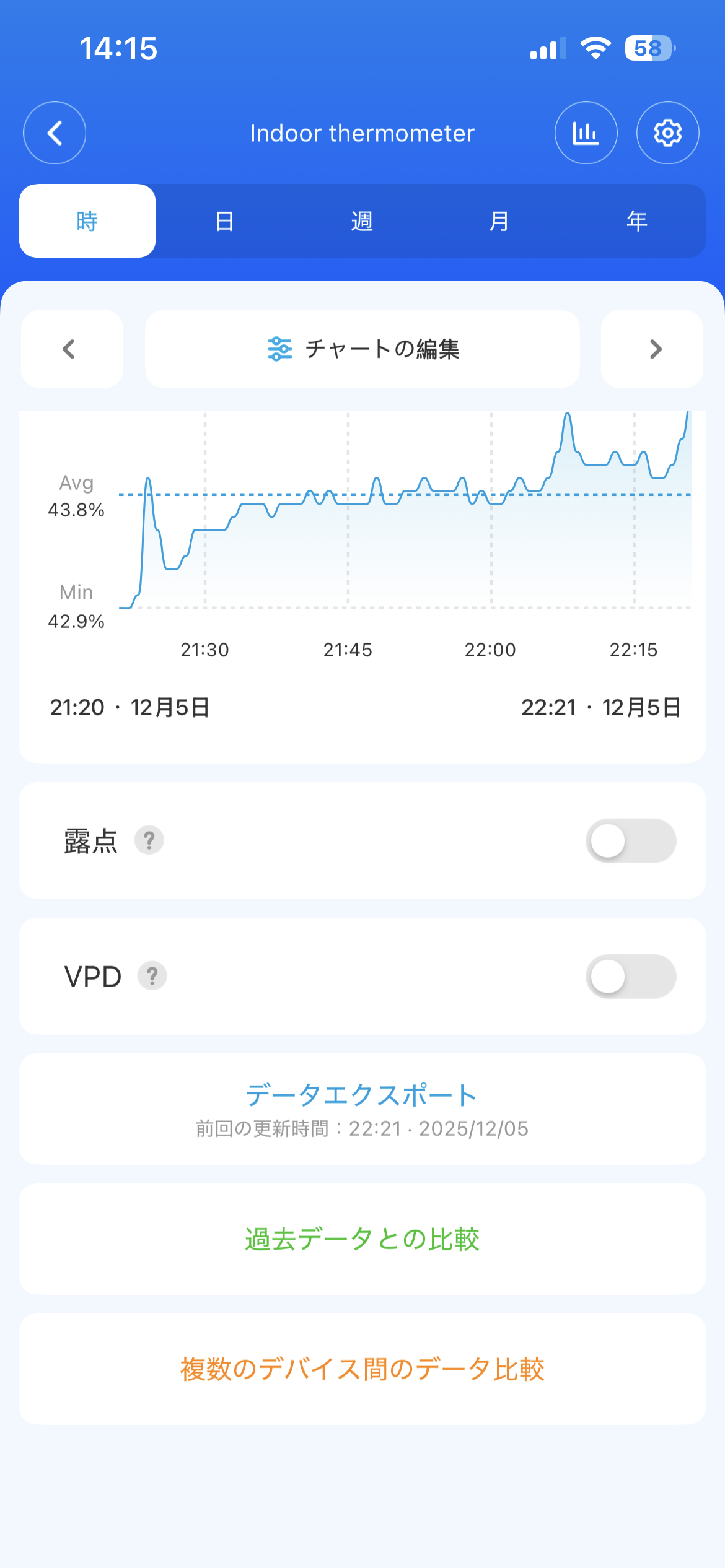Image resolution: width=725 pixels, height=1568 pixels.
Task: Show help for VPD
Action: pyautogui.click(x=152, y=976)
